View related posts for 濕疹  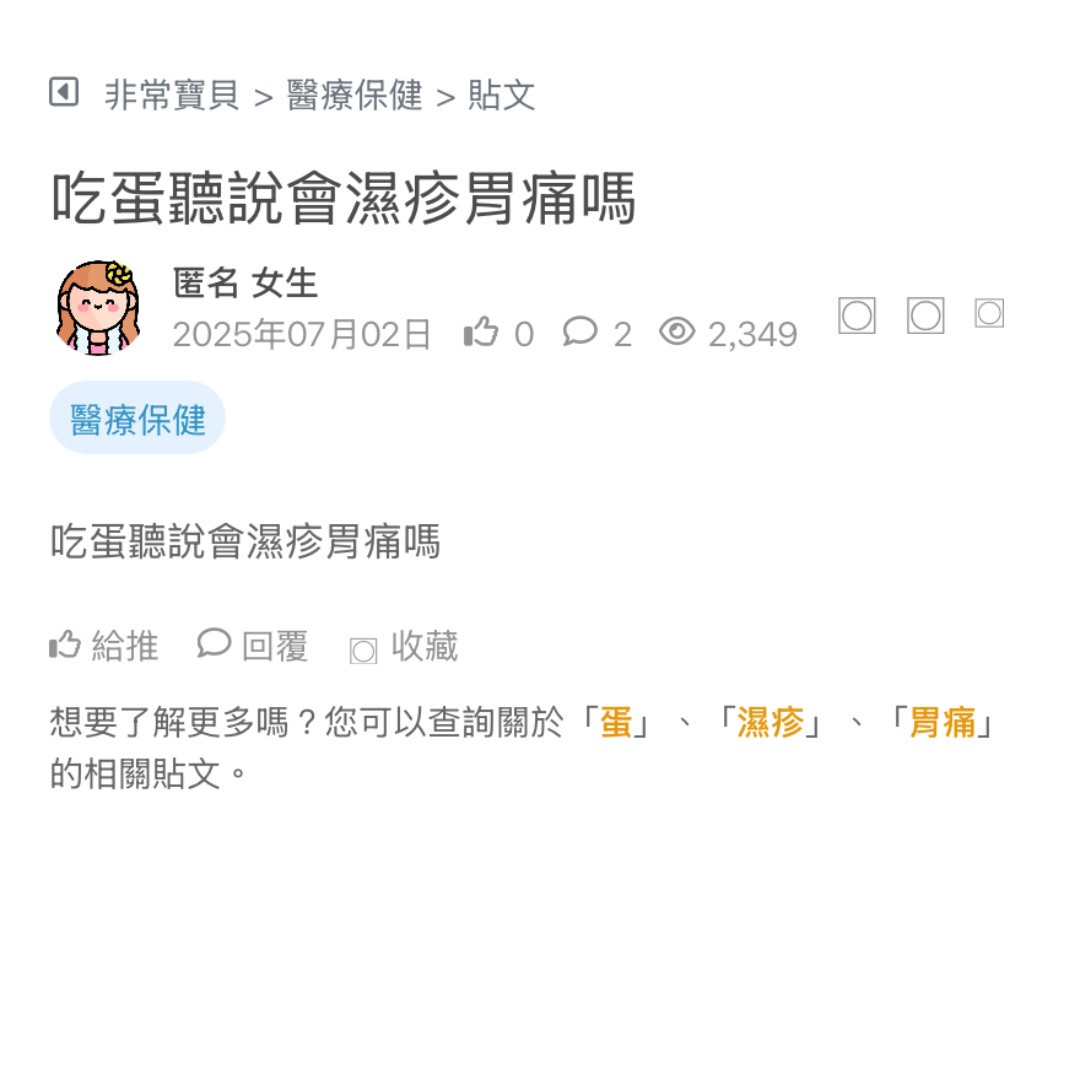tap(770, 722)
